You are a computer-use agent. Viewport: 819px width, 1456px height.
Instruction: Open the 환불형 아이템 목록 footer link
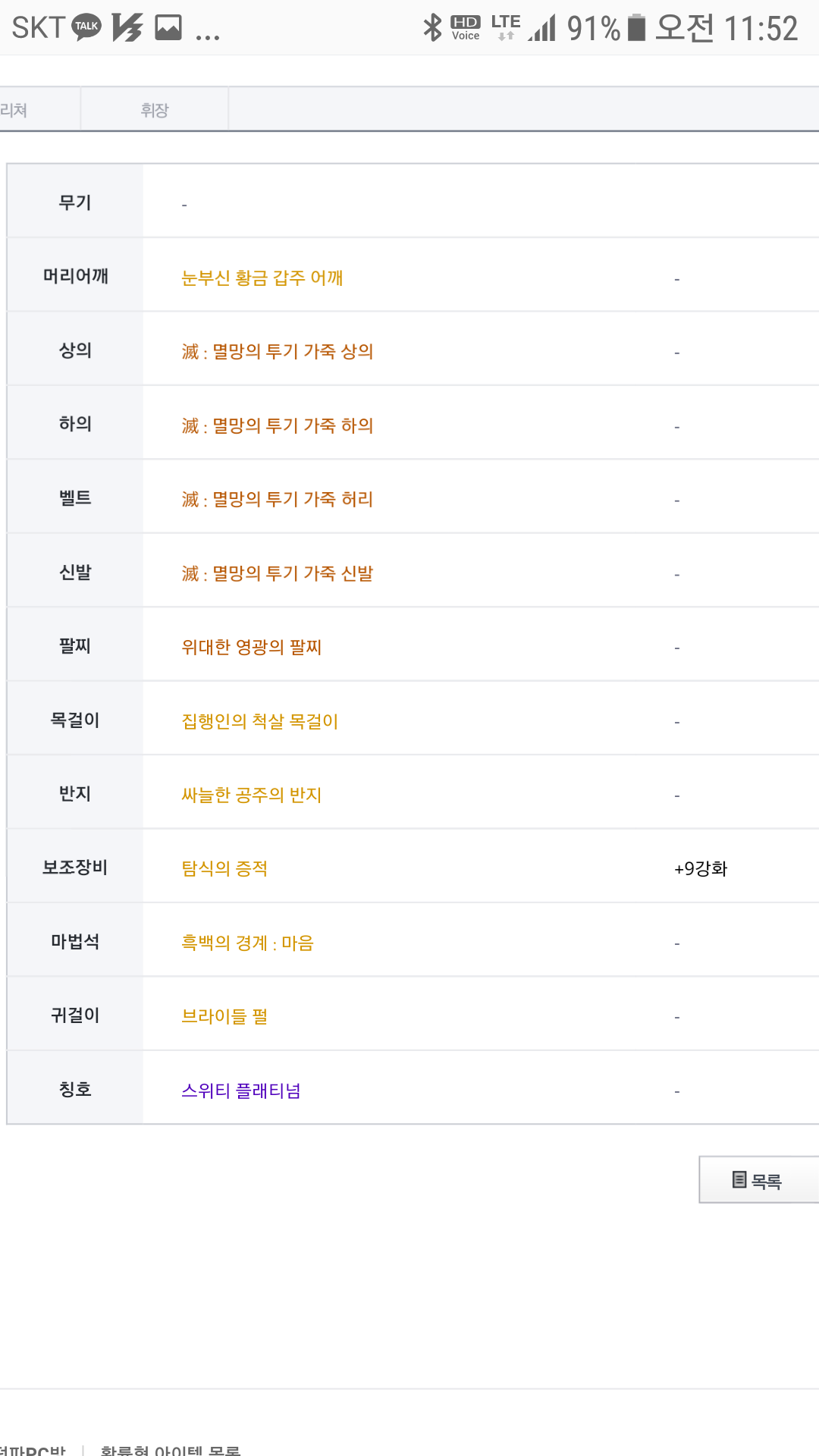point(171,1450)
